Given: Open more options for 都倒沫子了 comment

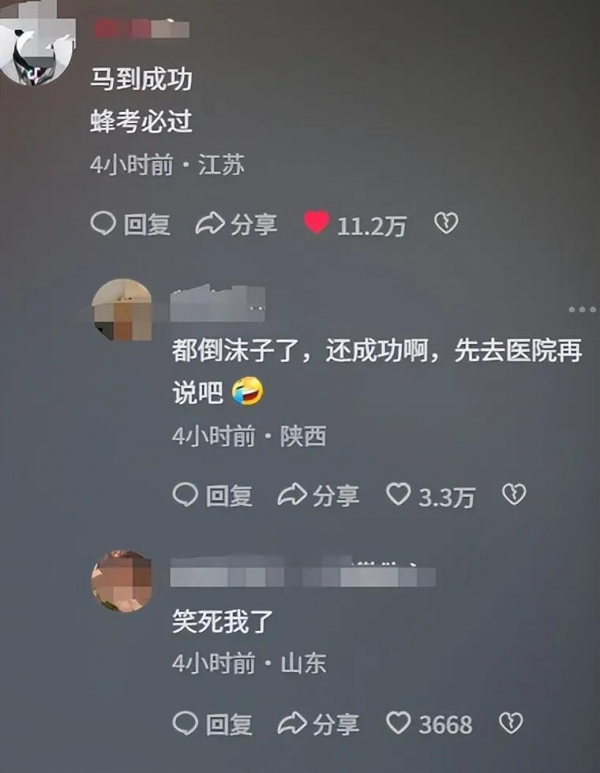Looking at the screenshot, I should 581,309.
